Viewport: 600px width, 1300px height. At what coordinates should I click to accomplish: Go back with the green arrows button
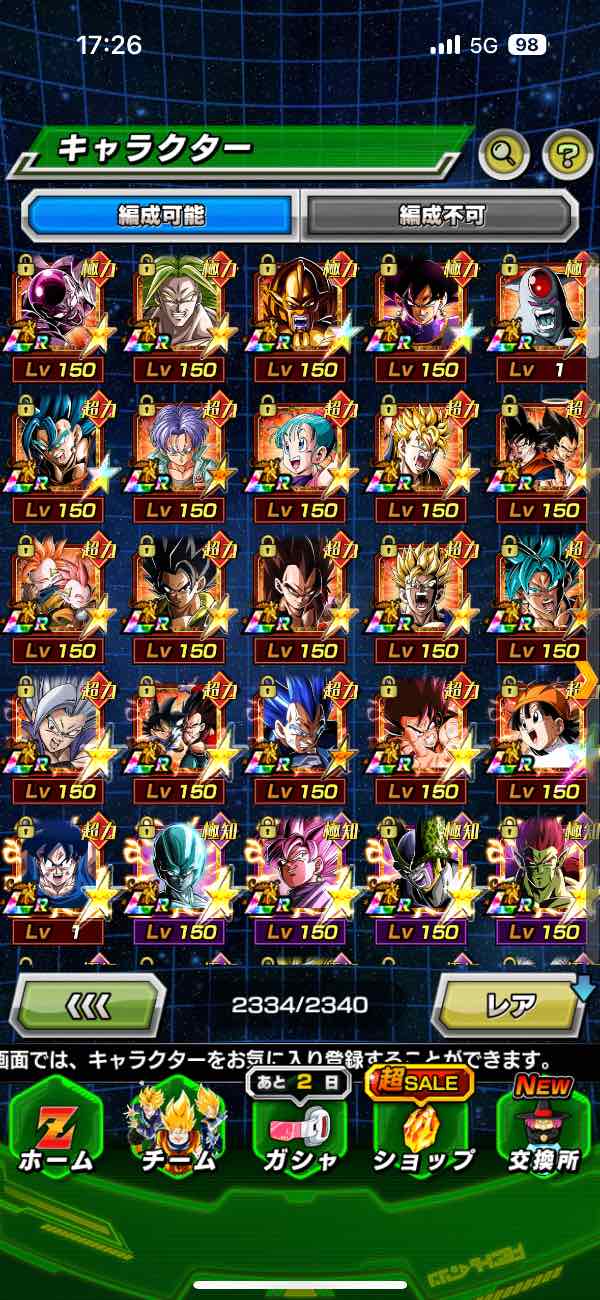pyautogui.click(x=87, y=1004)
